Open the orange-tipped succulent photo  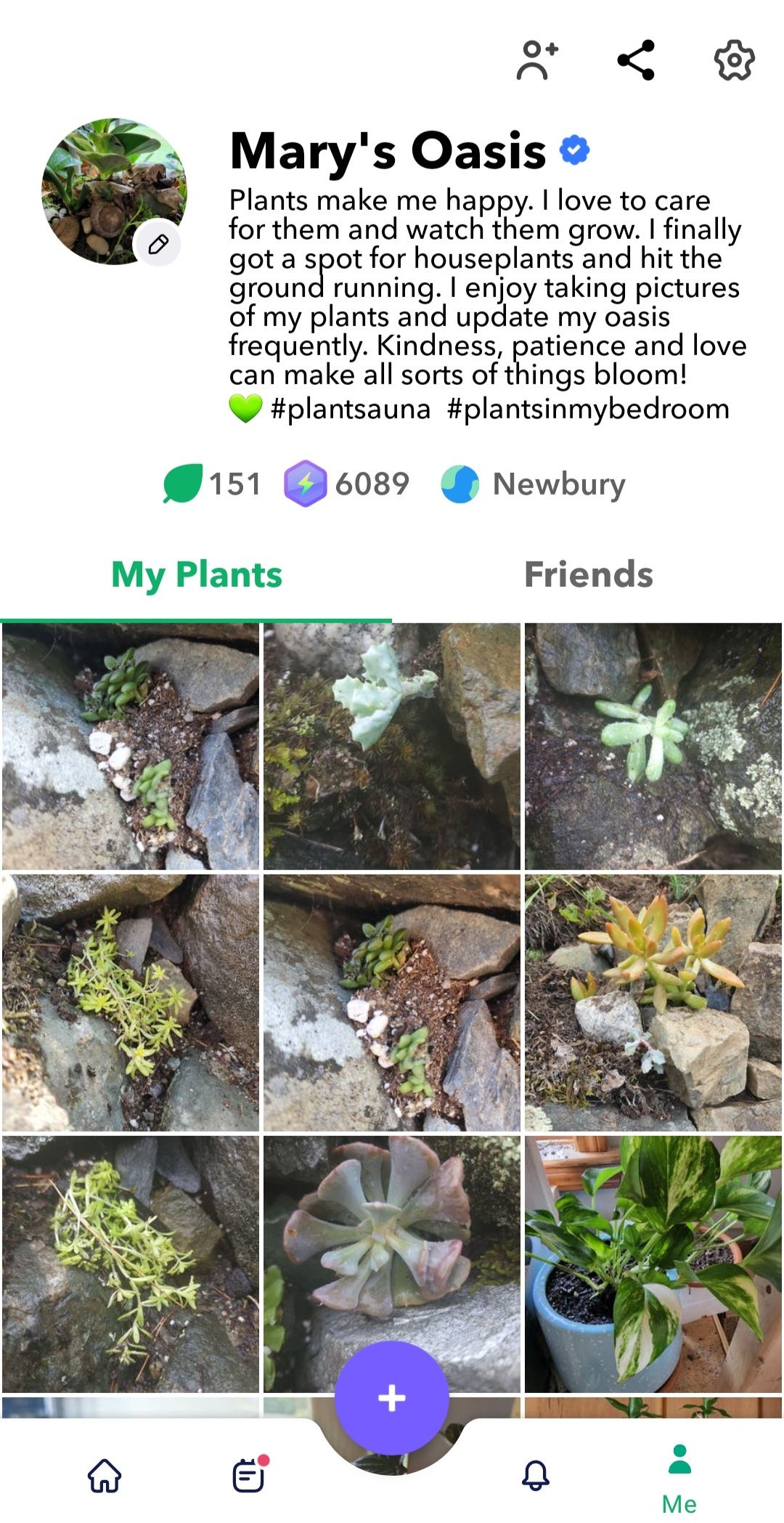(653, 1002)
